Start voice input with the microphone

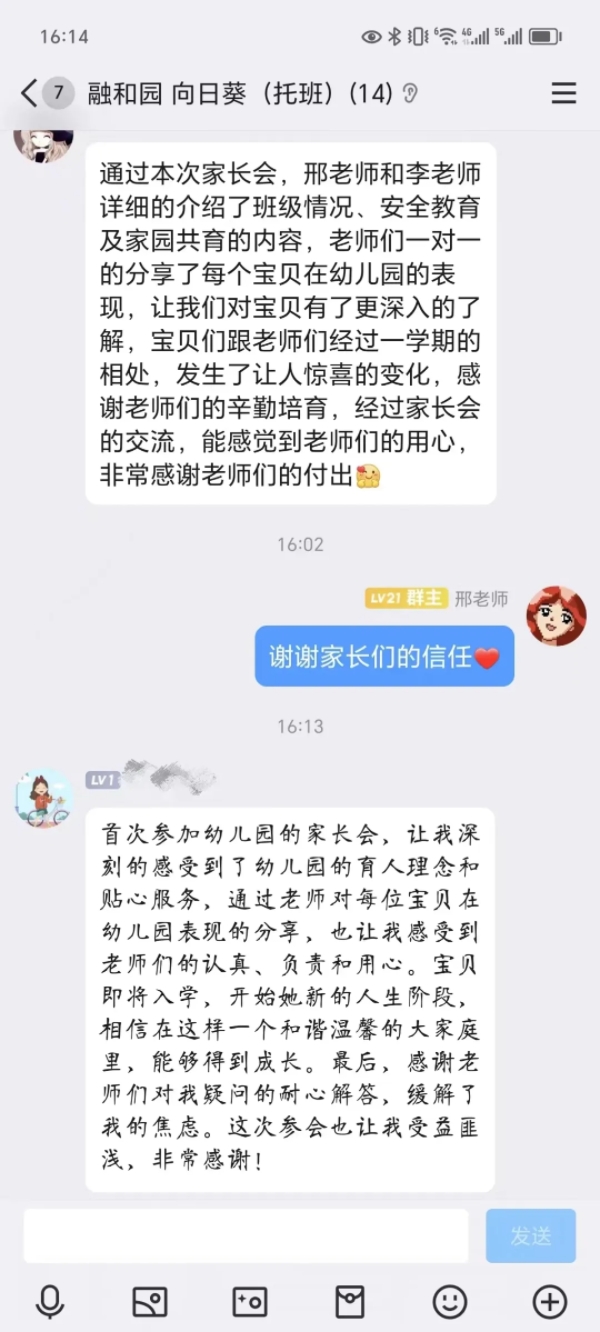click(x=49, y=1301)
